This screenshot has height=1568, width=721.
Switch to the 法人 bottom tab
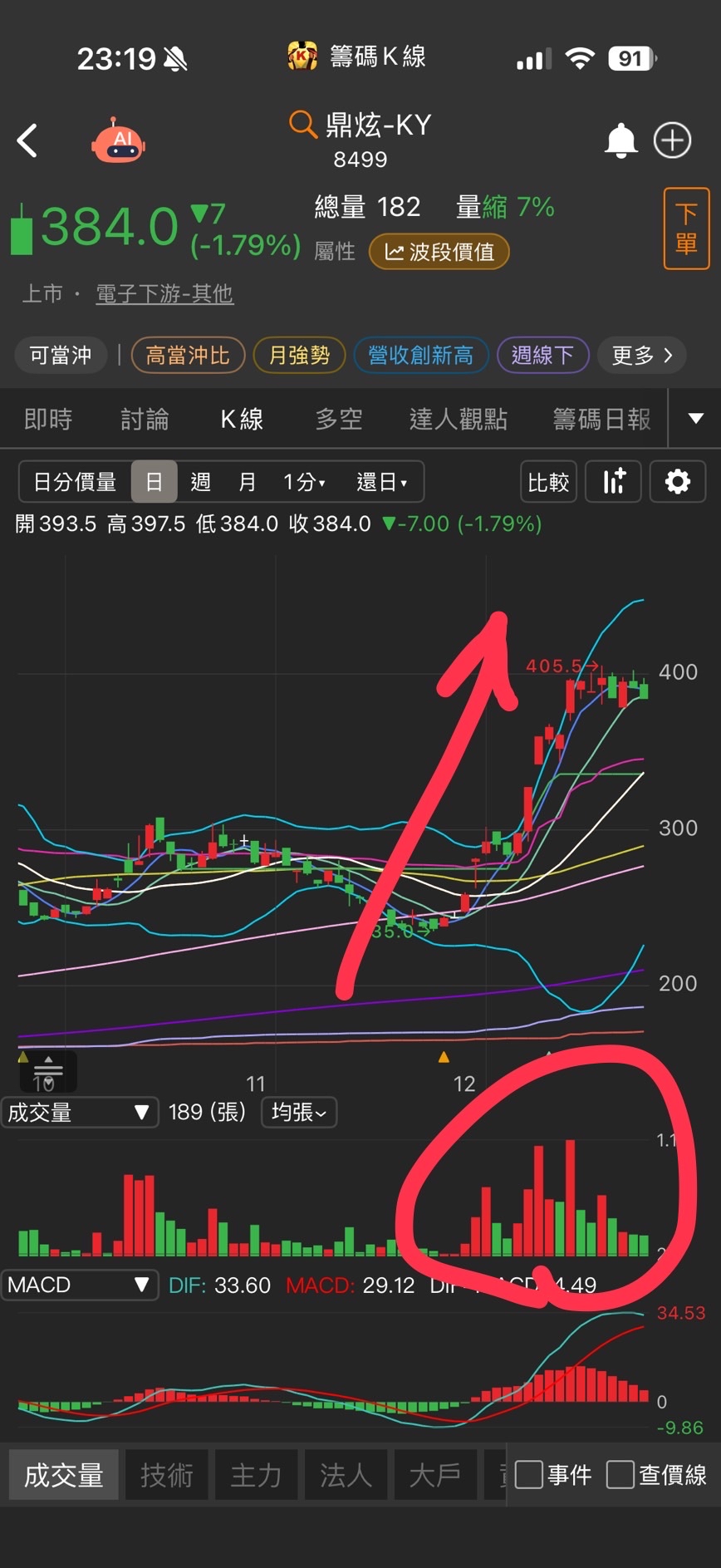pos(346,1475)
